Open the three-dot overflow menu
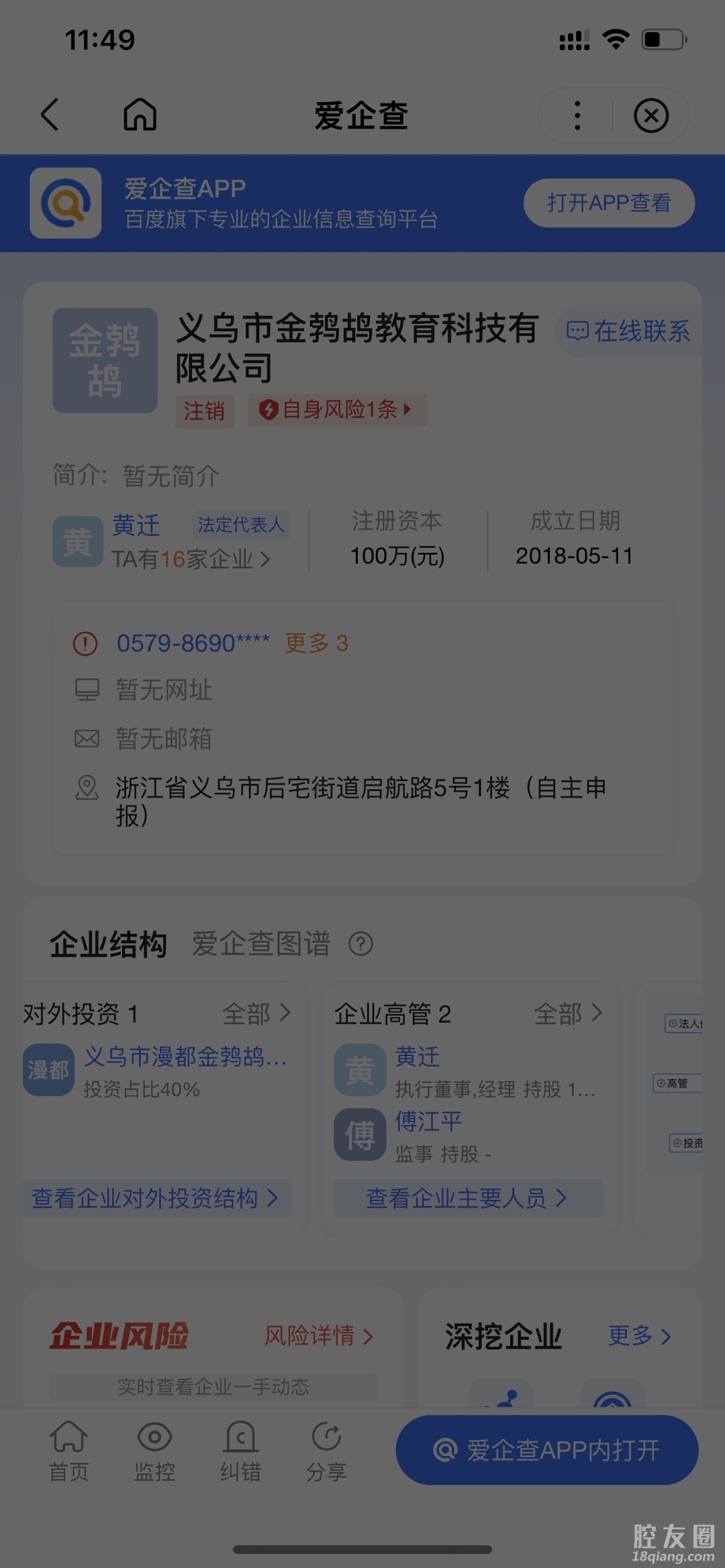This screenshot has width=725, height=1568. 577,115
